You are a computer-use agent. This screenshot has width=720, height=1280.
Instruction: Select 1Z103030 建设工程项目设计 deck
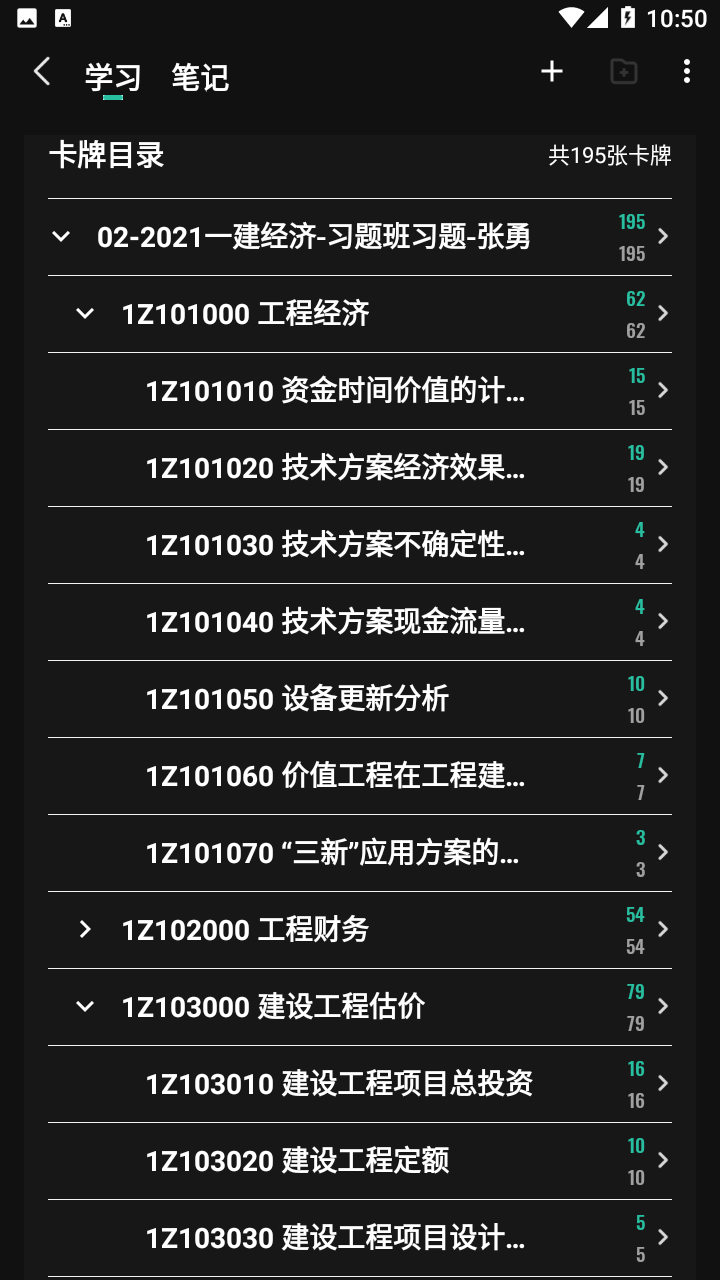point(360,1238)
